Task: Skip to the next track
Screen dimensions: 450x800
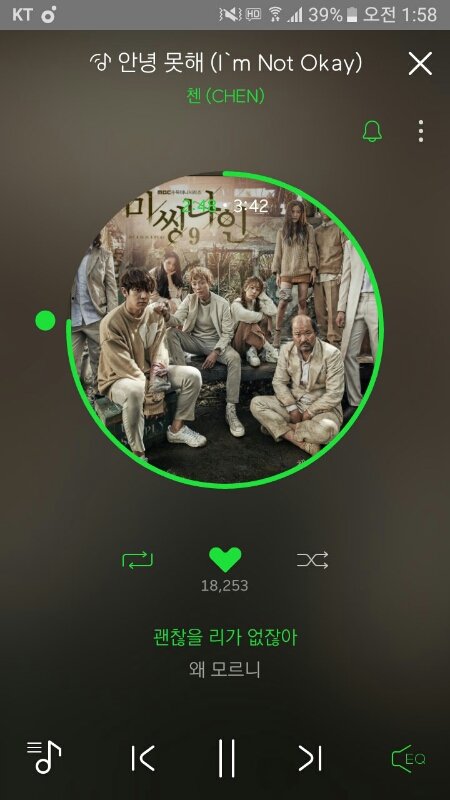Action: pos(310,758)
